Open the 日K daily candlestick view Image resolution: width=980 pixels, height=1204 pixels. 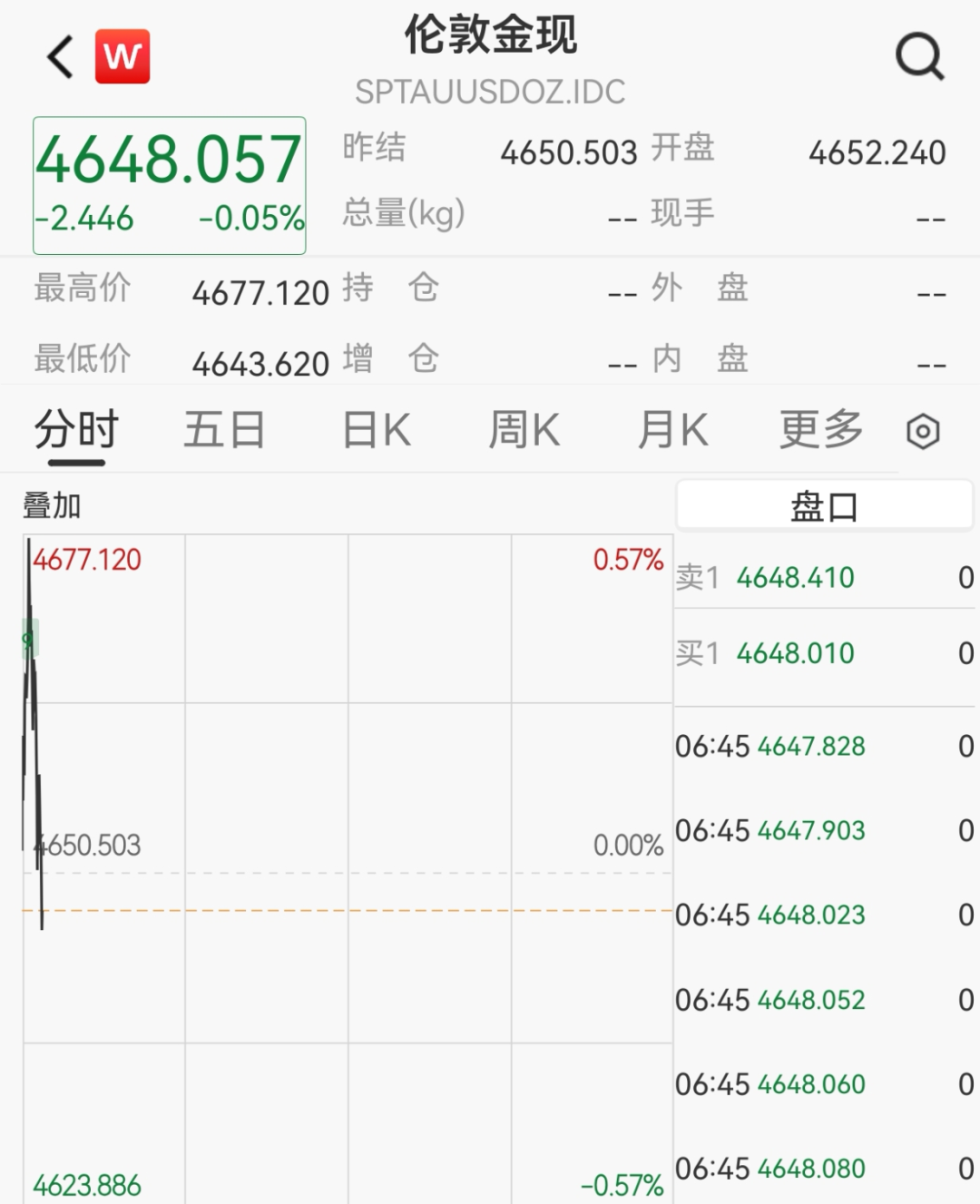[375, 430]
